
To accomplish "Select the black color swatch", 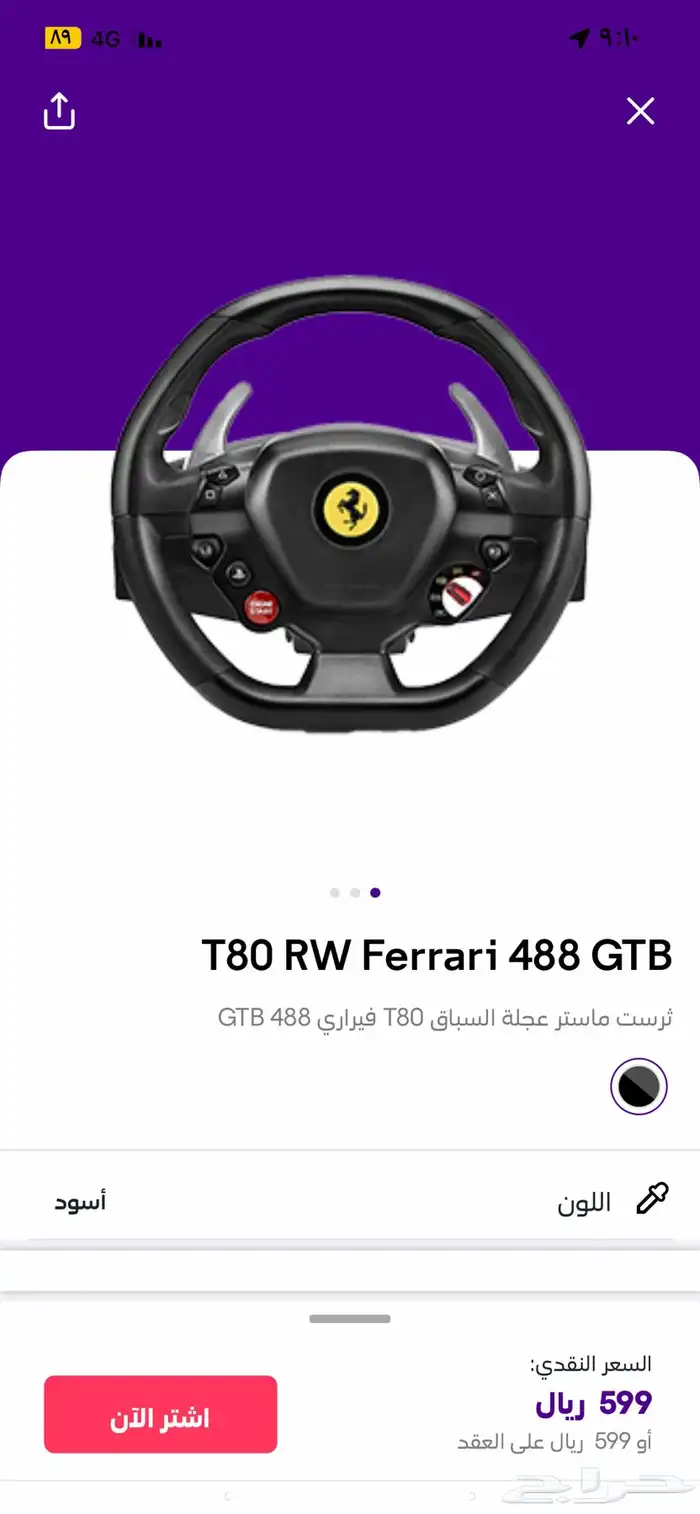I will (x=638, y=1086).
